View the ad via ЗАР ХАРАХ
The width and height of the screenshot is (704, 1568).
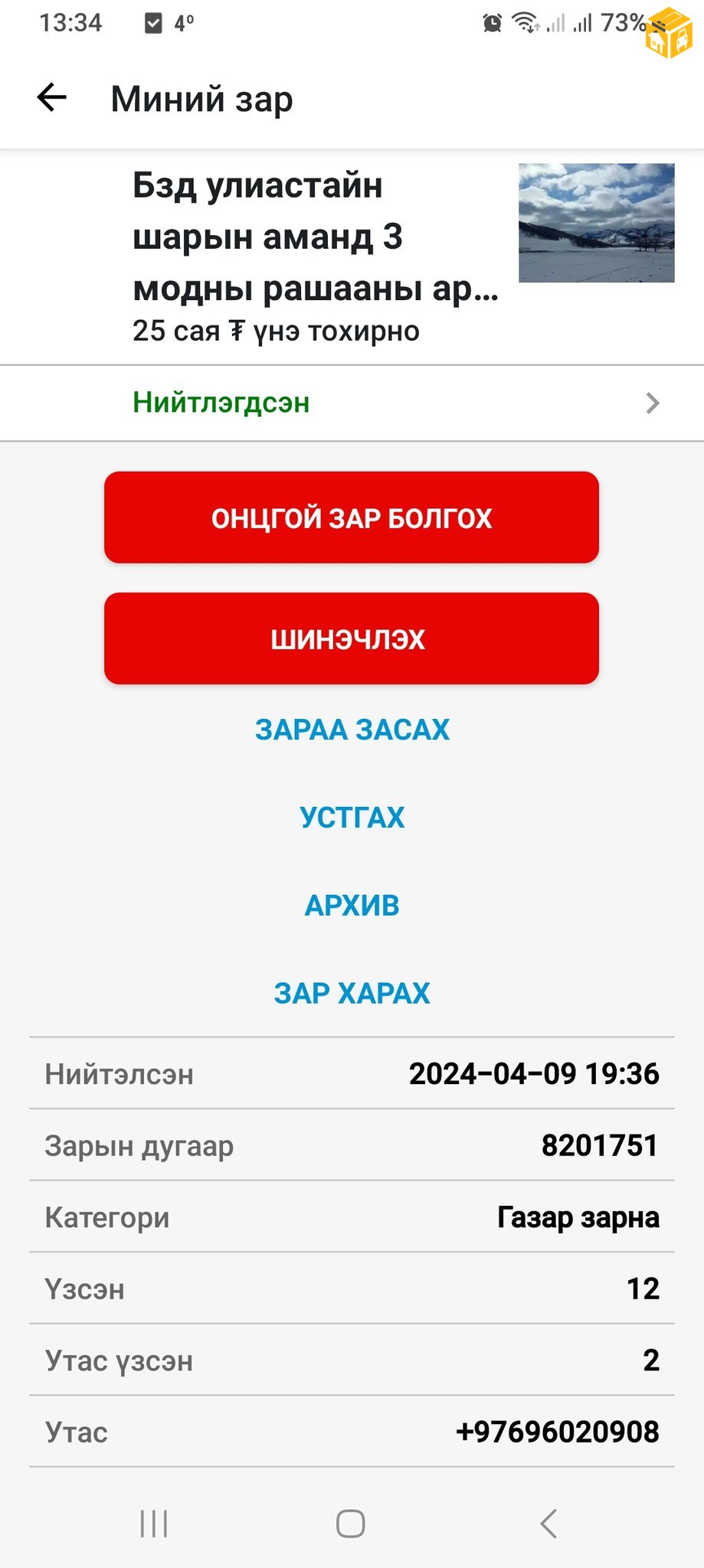(352, 993)
